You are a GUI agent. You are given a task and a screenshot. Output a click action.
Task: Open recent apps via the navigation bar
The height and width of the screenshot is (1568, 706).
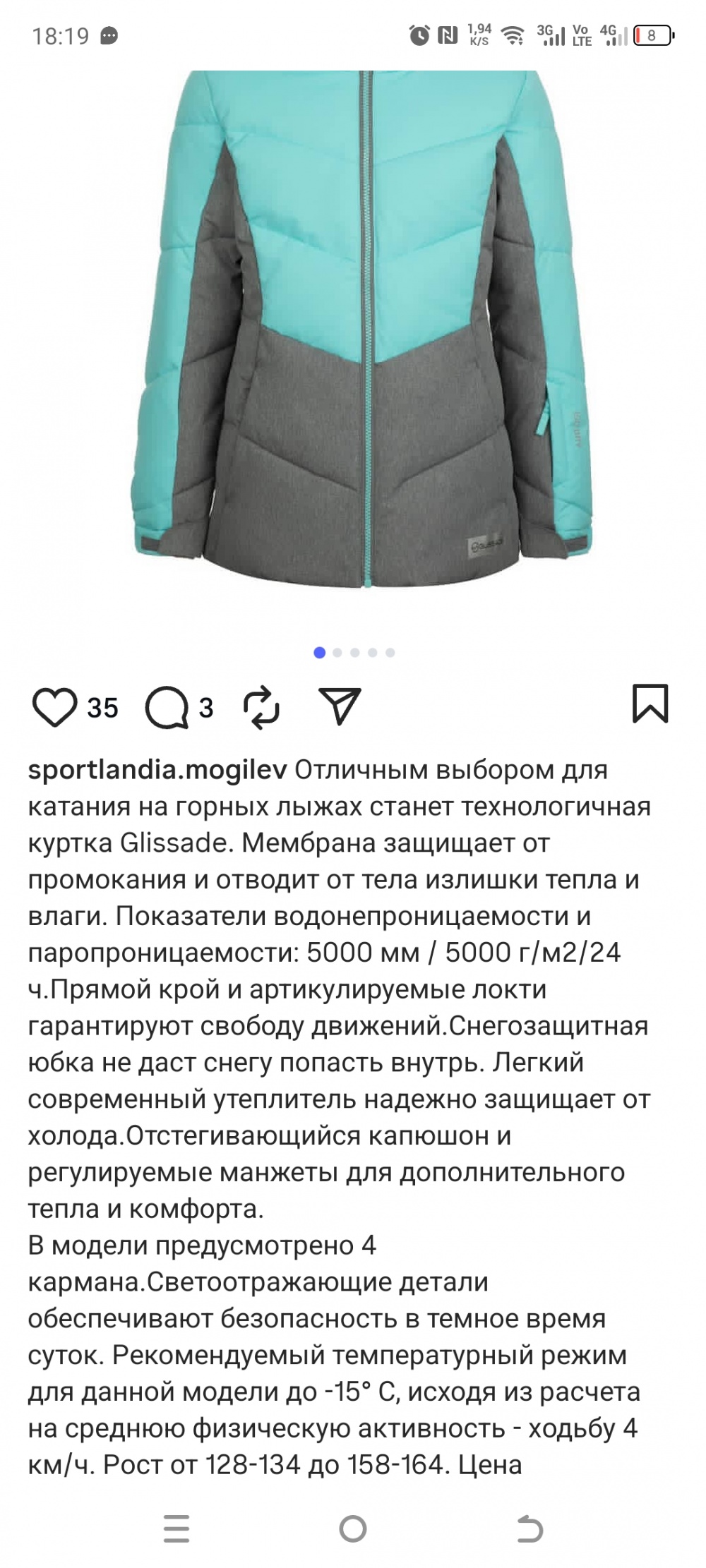click(177, 1529)
